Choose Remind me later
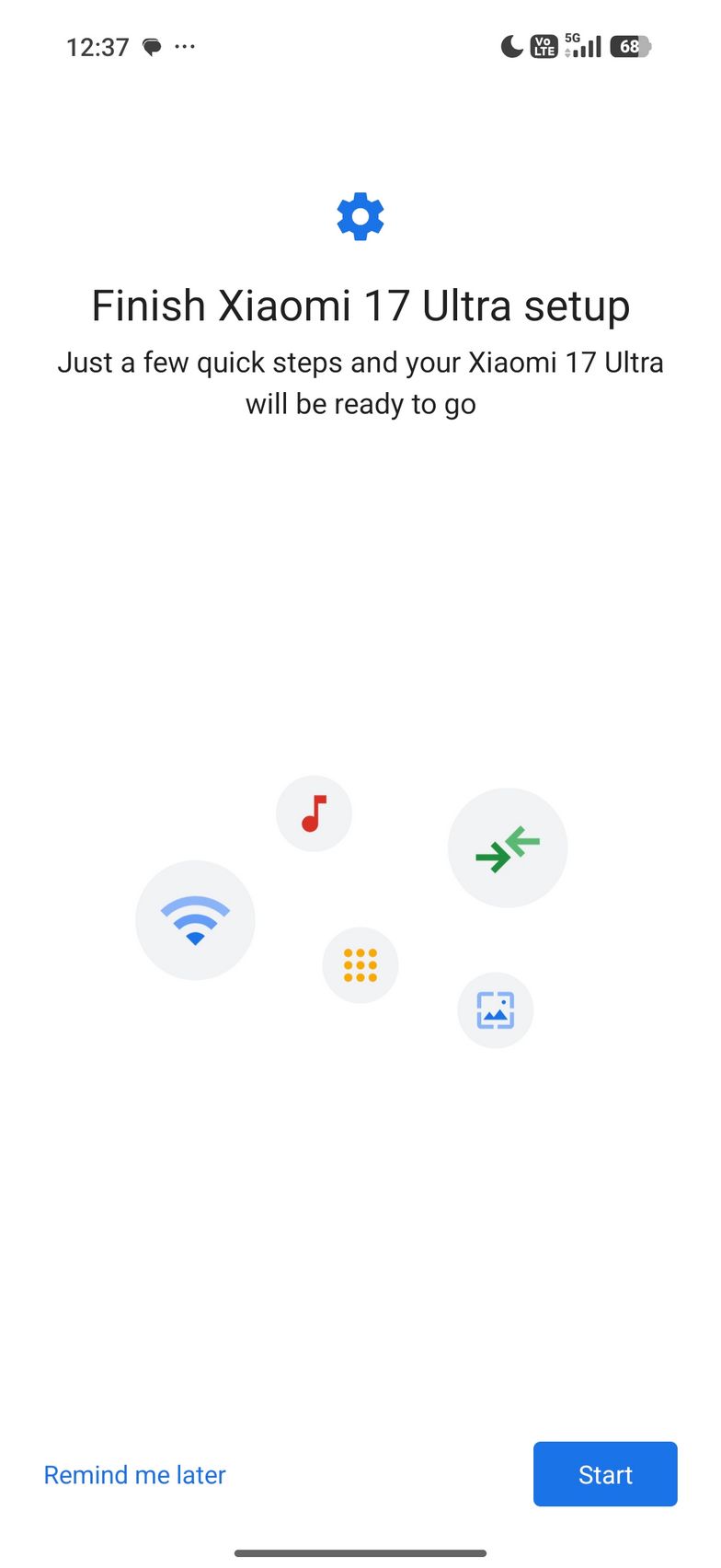Viewport: 721px width, 1568px height. click(135, 1475)
